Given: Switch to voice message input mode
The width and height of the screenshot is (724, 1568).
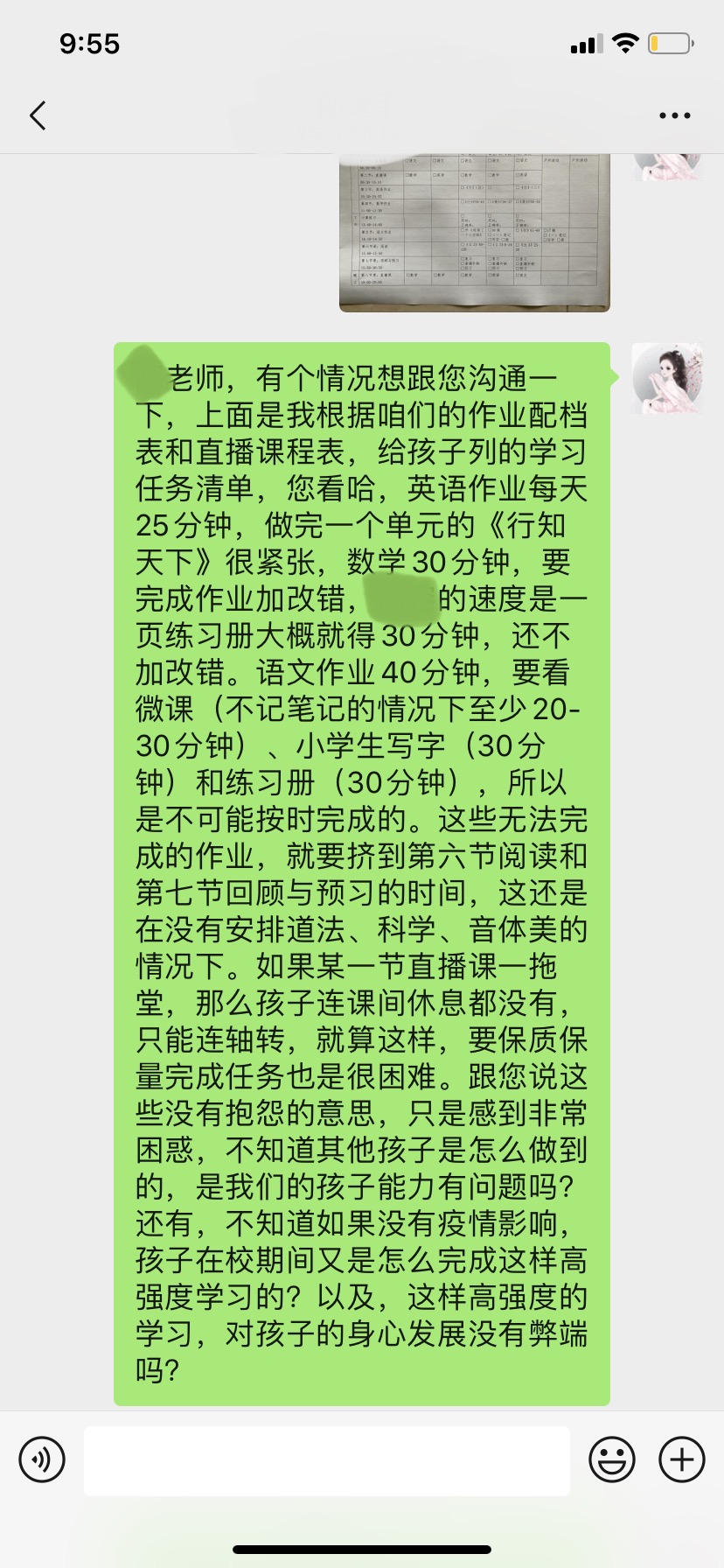Looking at the screenshot, I should coord(42,1459).
